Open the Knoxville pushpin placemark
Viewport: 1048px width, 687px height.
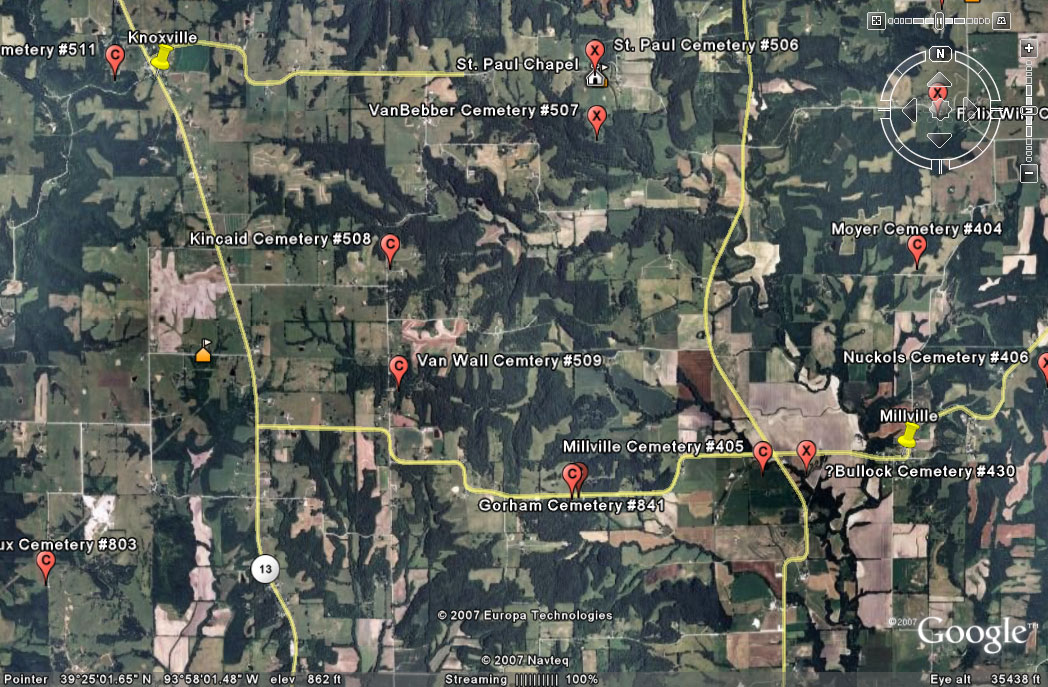(x=160, y=59)
